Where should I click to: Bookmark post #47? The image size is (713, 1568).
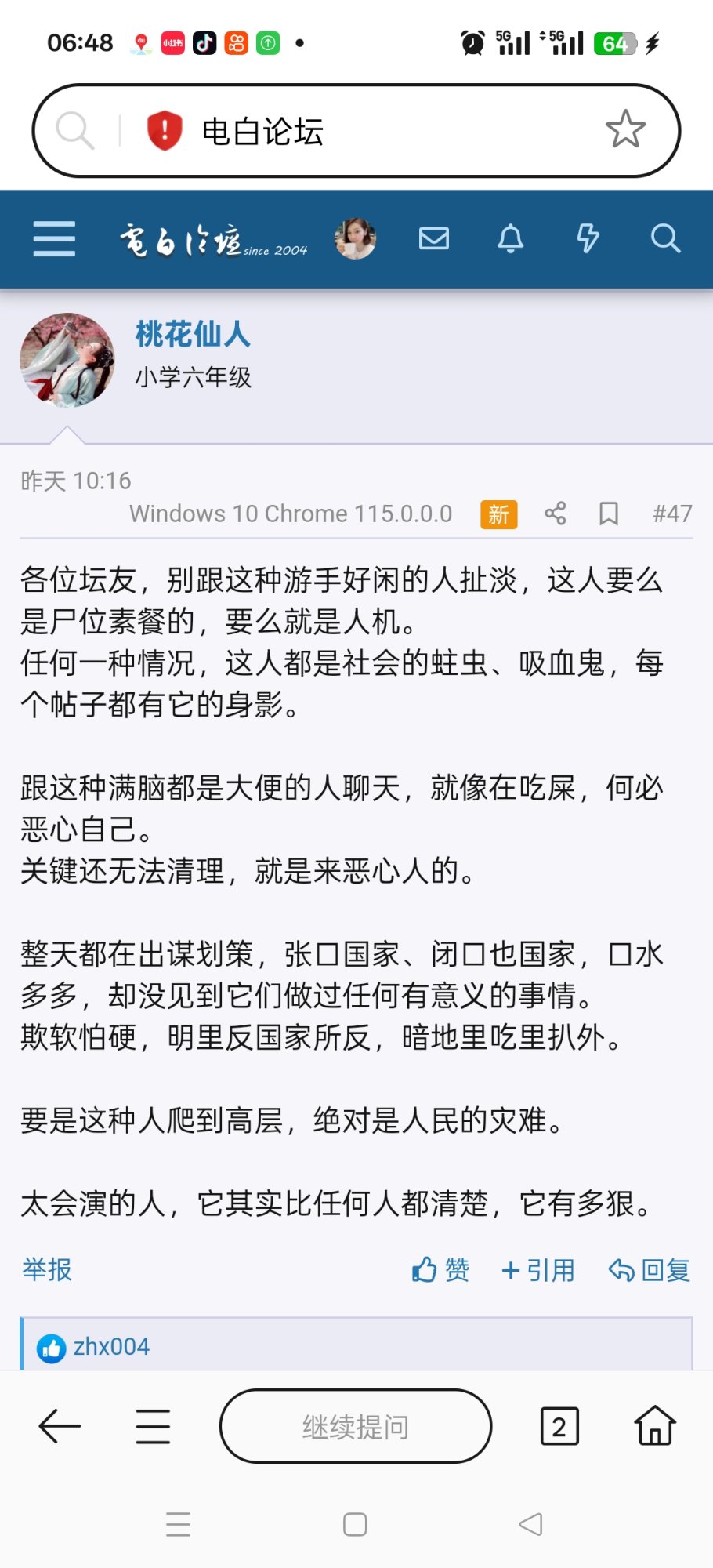click(609, 514)
